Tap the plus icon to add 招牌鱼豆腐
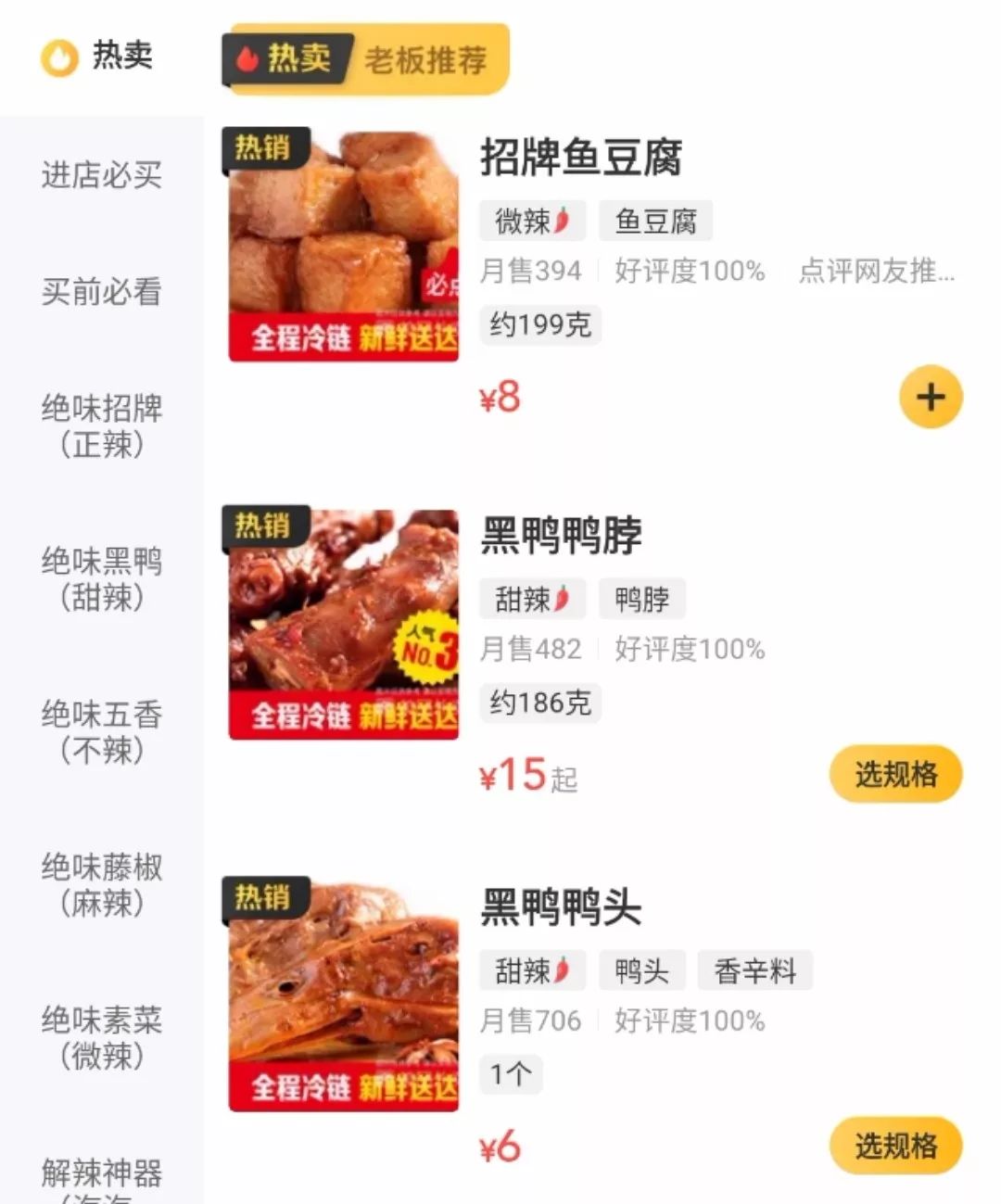This screenshot has width=1001, height=1204. (x=930, y=397)
